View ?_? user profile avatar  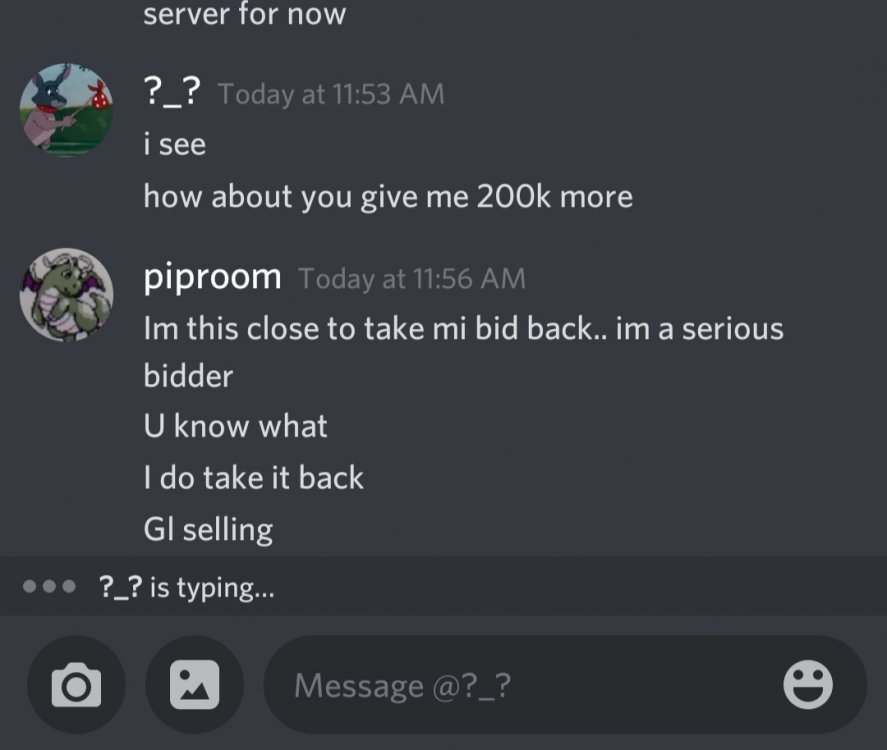tap(66, 110)
